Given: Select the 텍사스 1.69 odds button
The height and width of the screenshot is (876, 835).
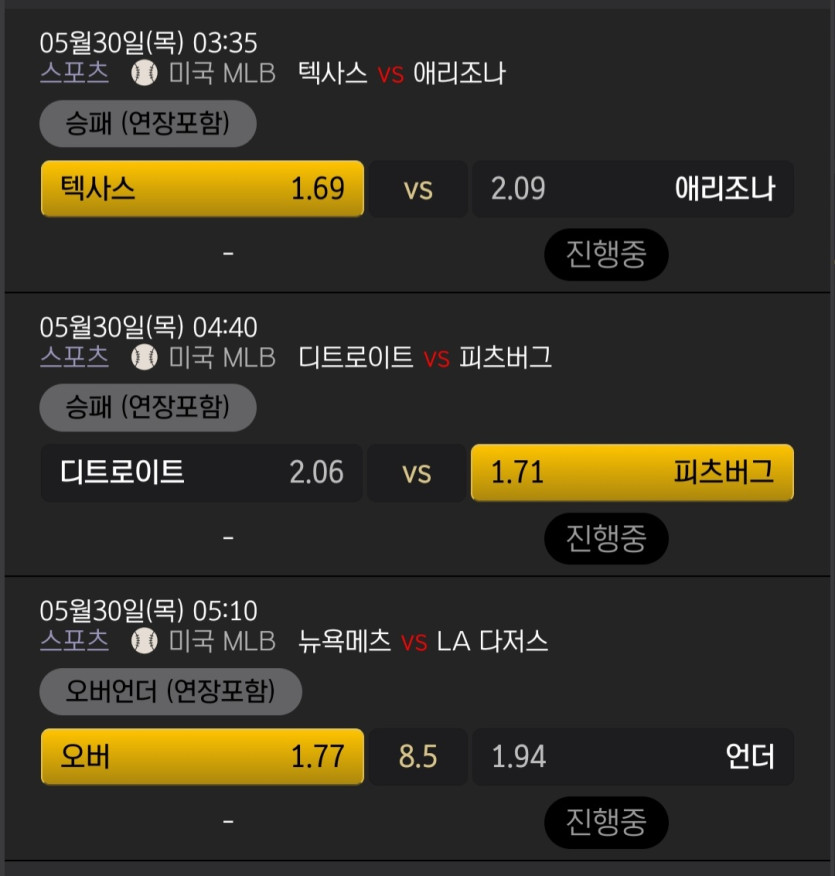Looking at the screenshot, I should pyautogui.click(x=202, y=188).
